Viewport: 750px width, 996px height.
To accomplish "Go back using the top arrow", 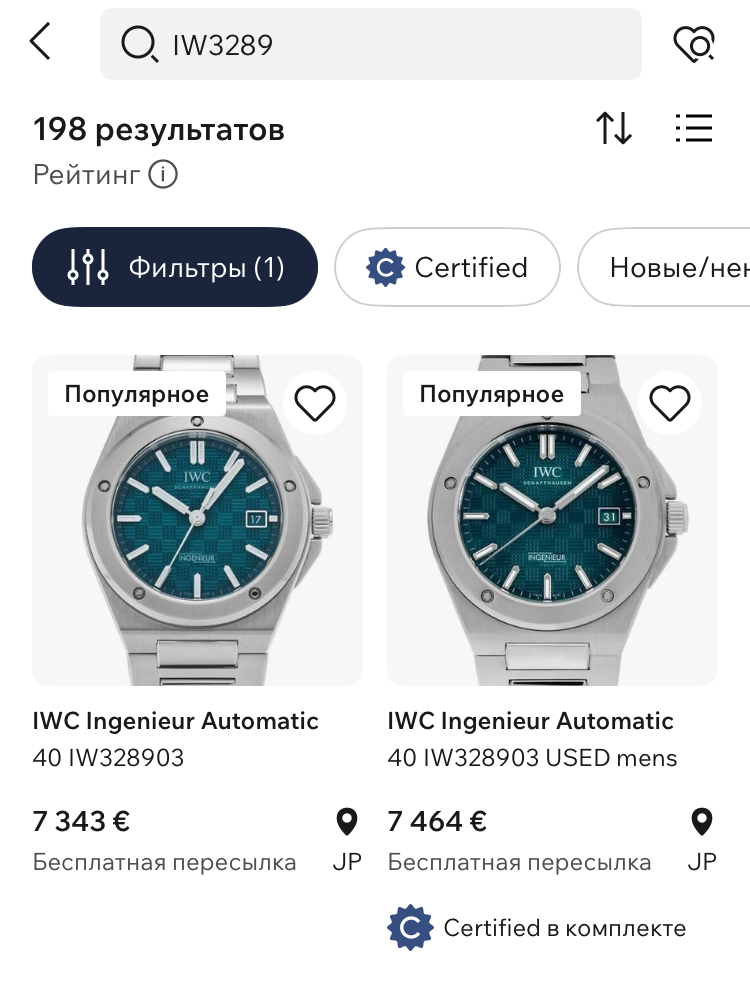I will coord(40,43).
